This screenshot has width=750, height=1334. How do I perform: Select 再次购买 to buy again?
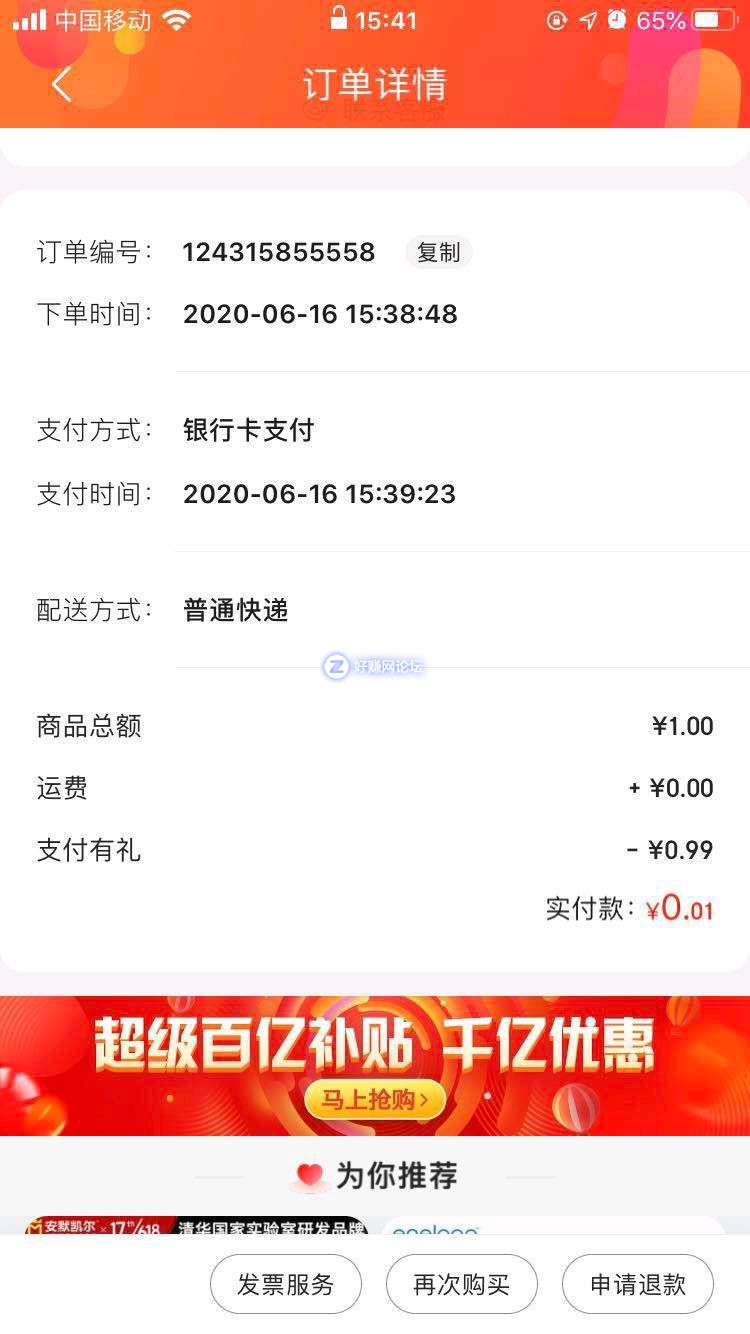click(x=461, y=1284)
